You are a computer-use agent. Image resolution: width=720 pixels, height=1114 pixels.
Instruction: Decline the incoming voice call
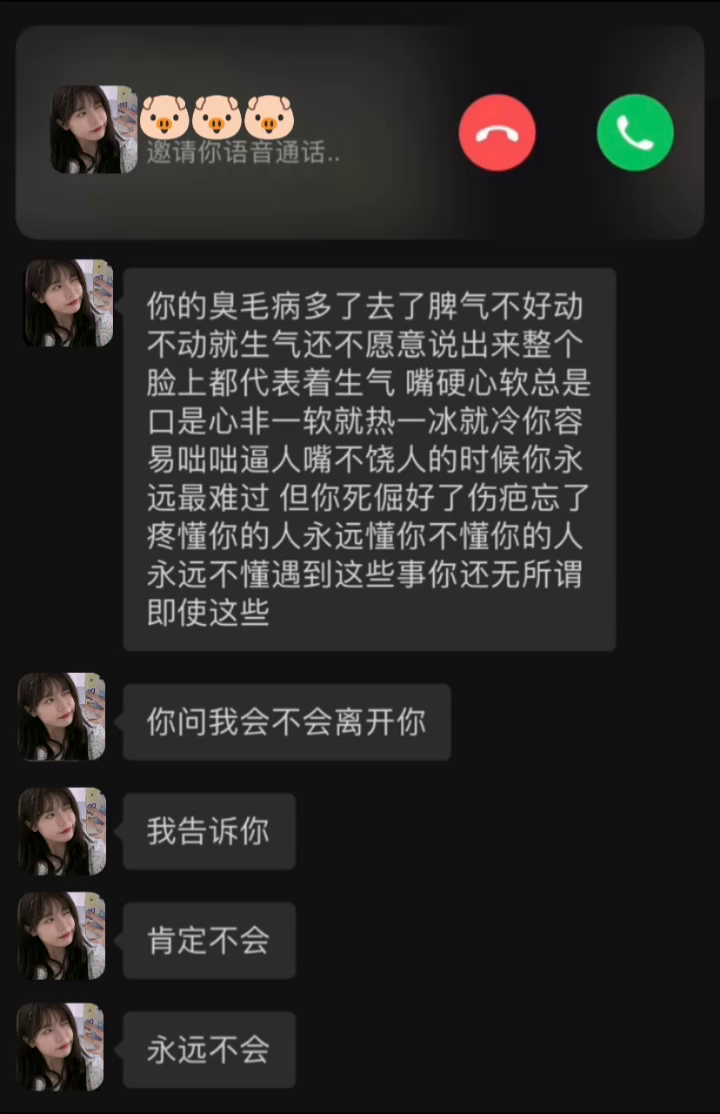(x=497, y=132)
